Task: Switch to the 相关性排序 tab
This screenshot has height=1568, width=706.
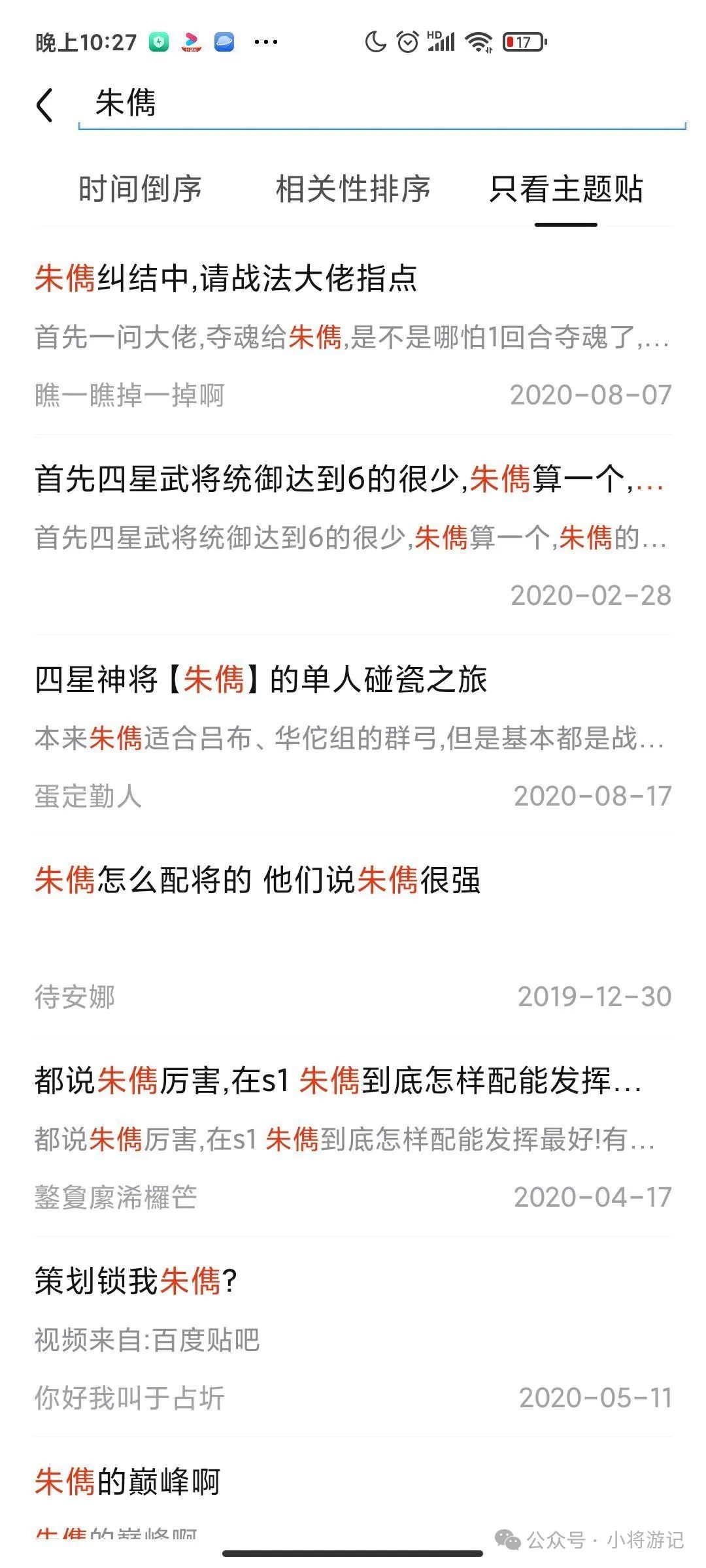Action: point(353,189)
